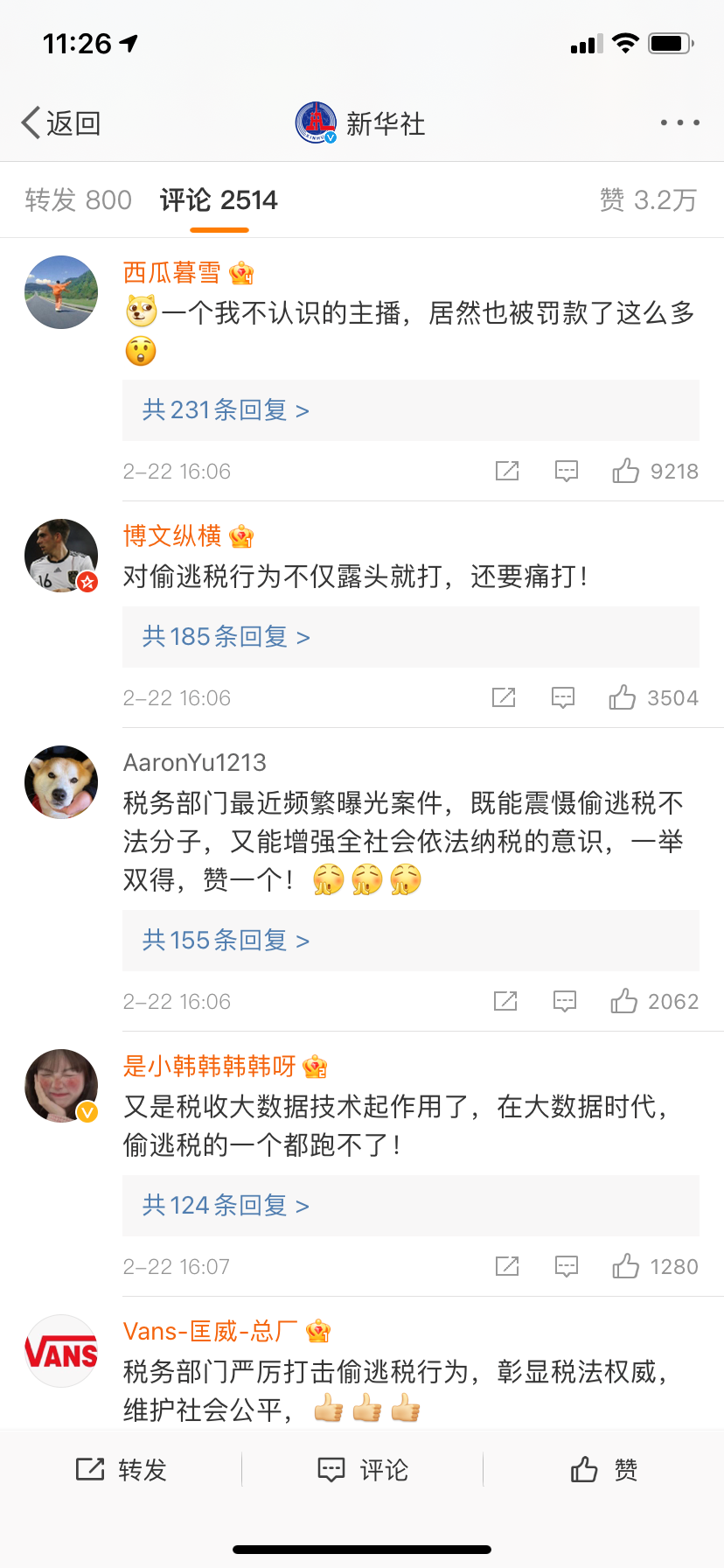Like 博文纵横's comment
The height and width of the screenshot is (1568, 724).
pyautogui.click(x=623, y=698)
